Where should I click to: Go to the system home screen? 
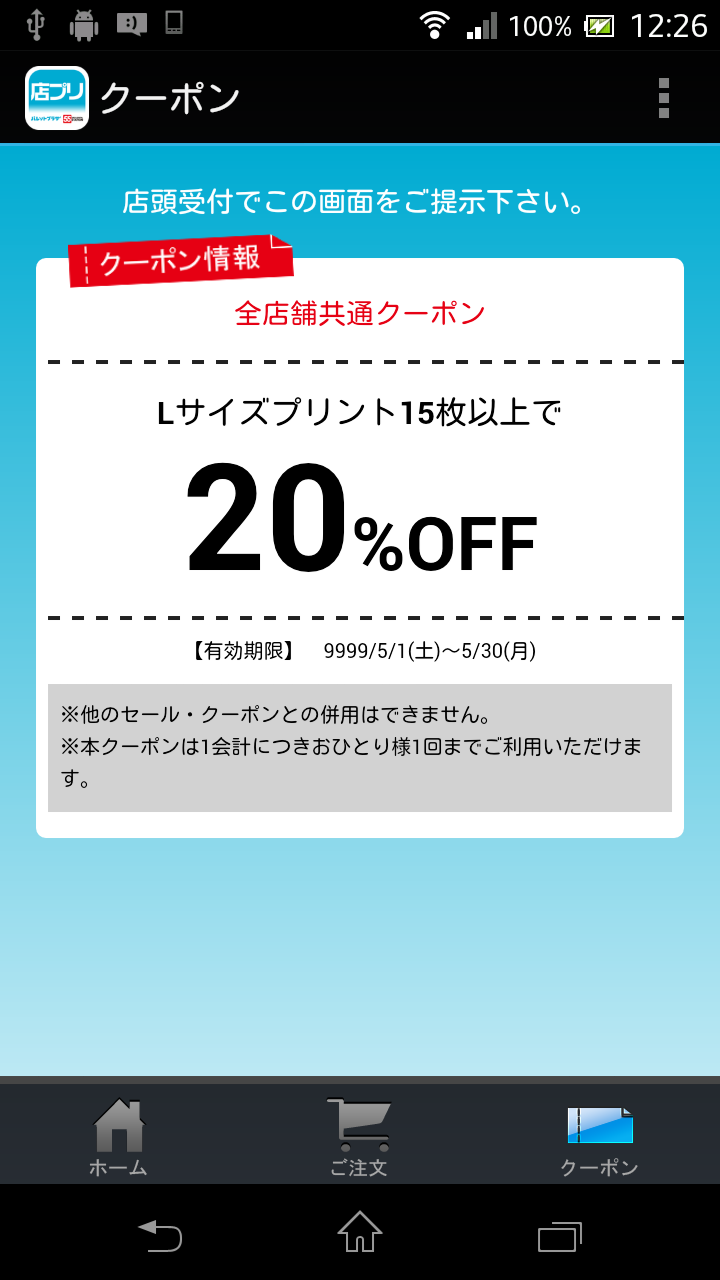(360, 1233)
